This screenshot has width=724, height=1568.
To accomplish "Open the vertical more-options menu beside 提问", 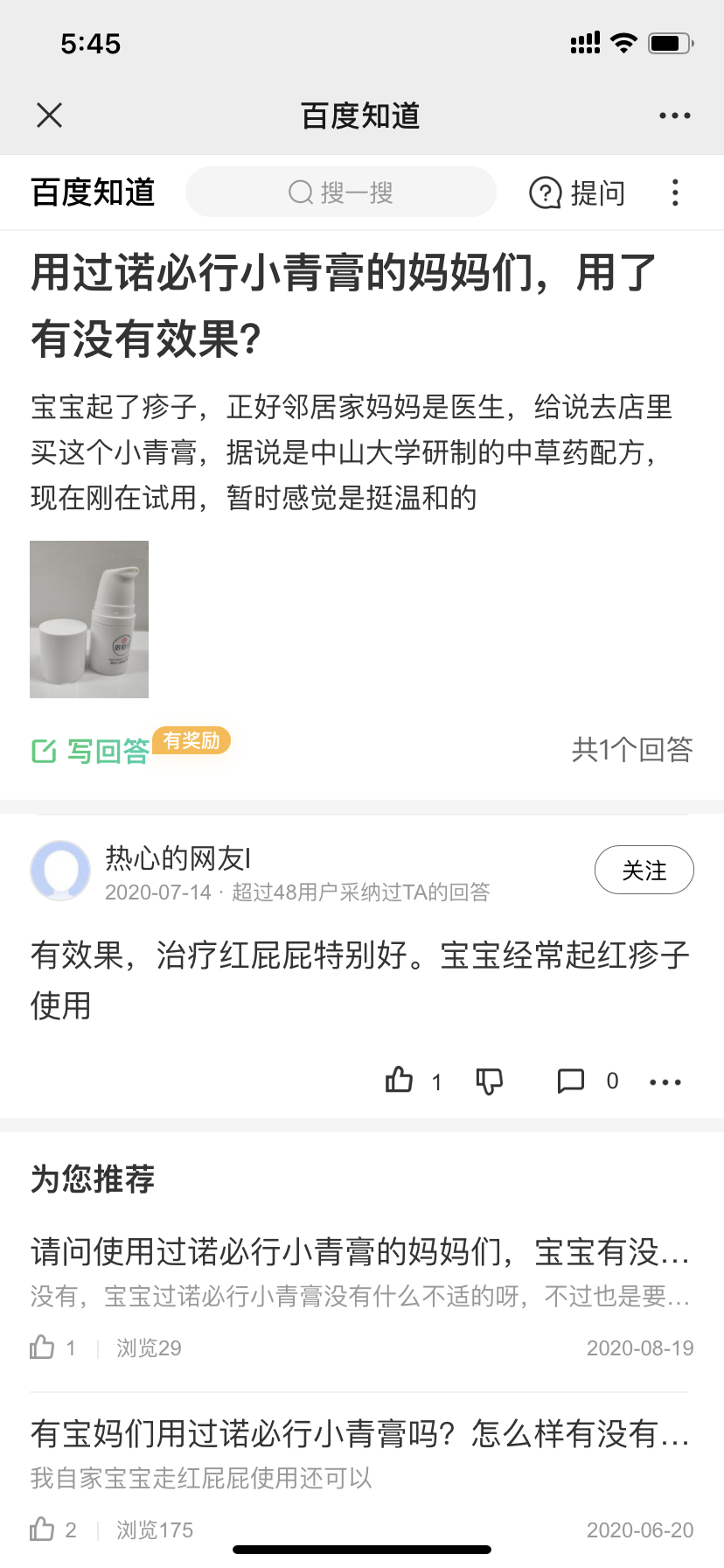I will point(675,192).
